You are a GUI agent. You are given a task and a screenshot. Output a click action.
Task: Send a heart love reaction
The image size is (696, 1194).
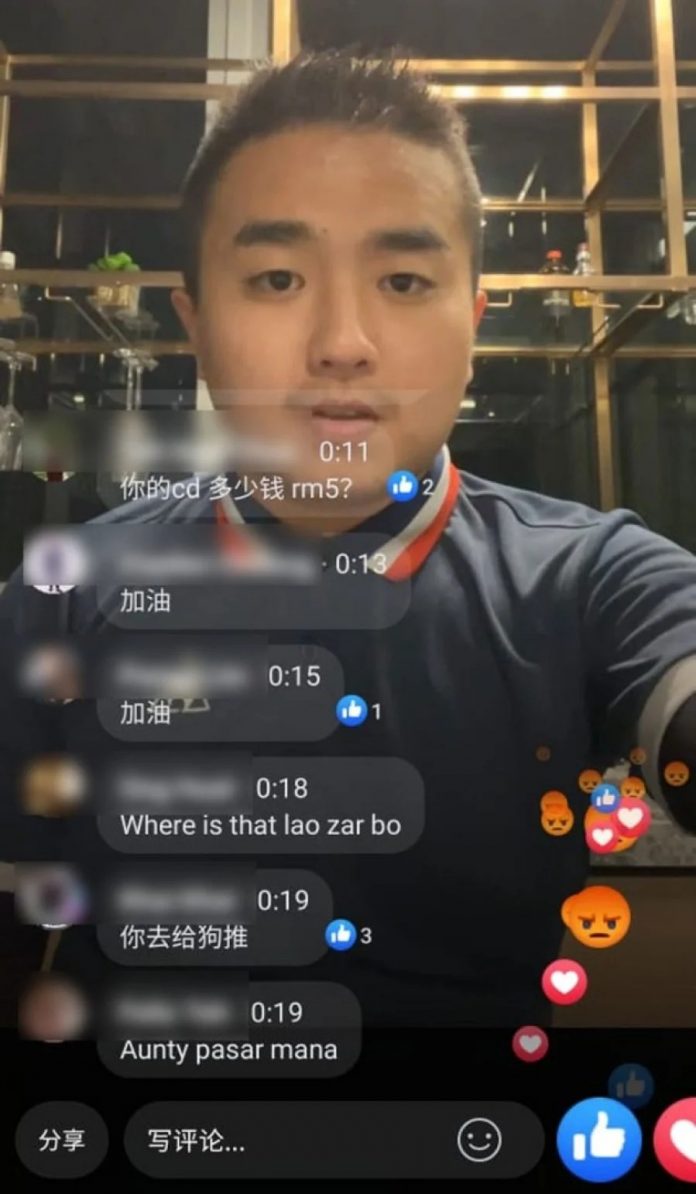tap(680, 1140)
